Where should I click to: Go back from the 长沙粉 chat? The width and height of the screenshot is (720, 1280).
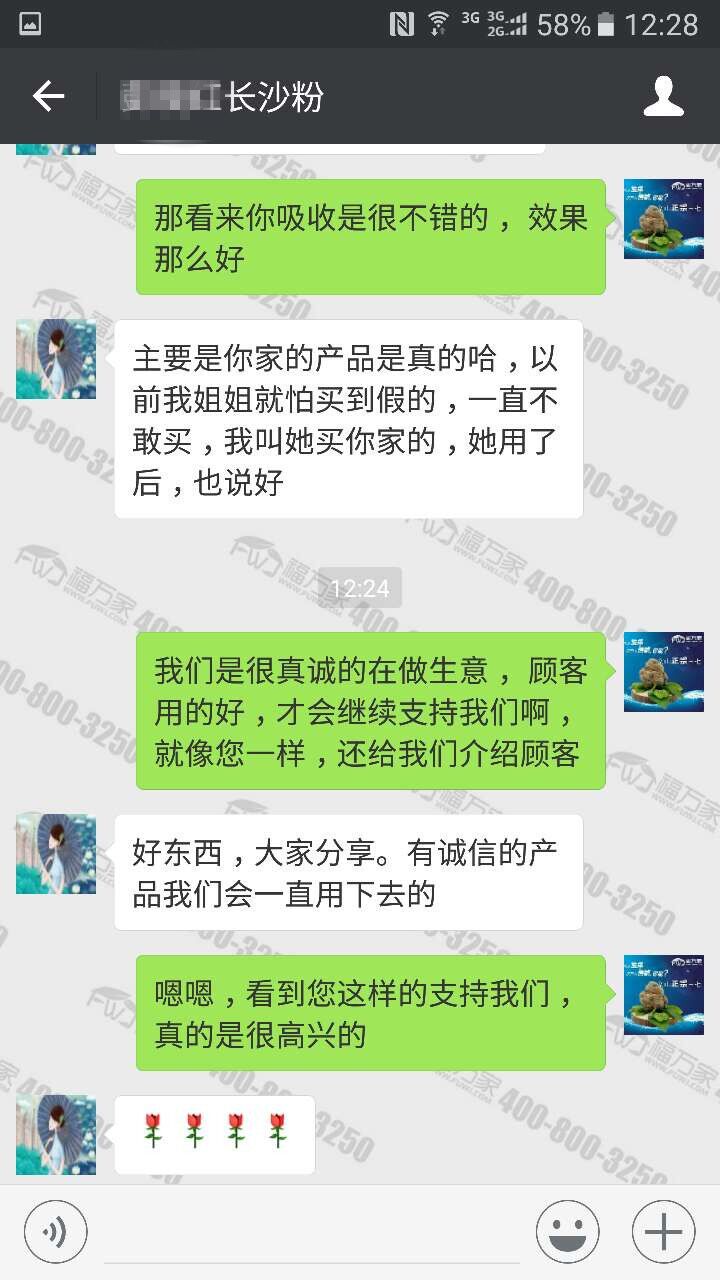pos(48,97)
